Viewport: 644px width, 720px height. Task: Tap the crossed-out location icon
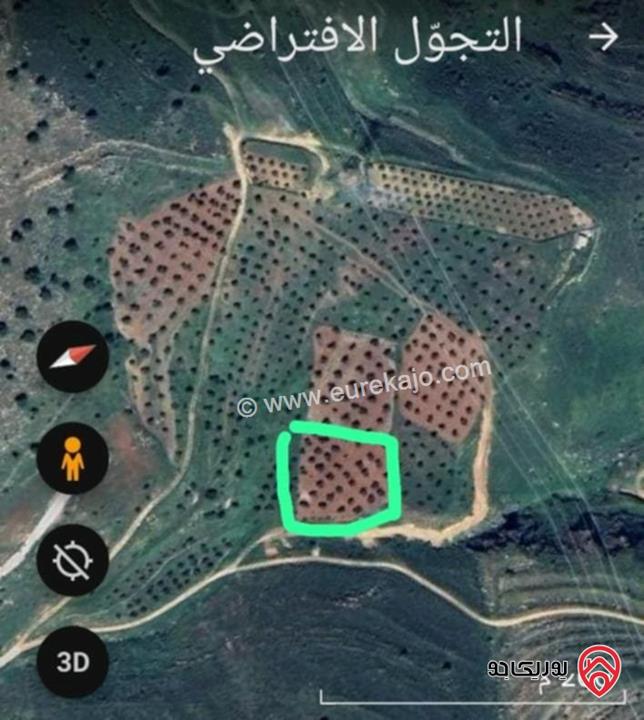72,560
